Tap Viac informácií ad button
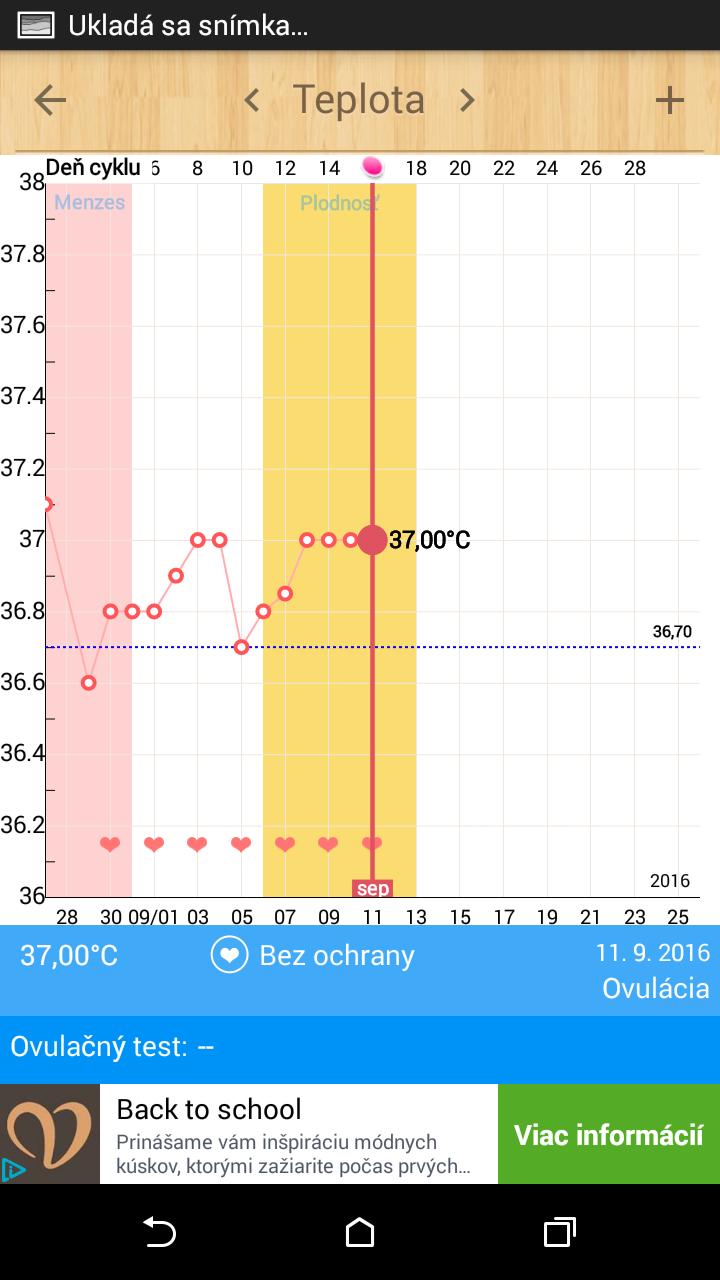 608,1134
